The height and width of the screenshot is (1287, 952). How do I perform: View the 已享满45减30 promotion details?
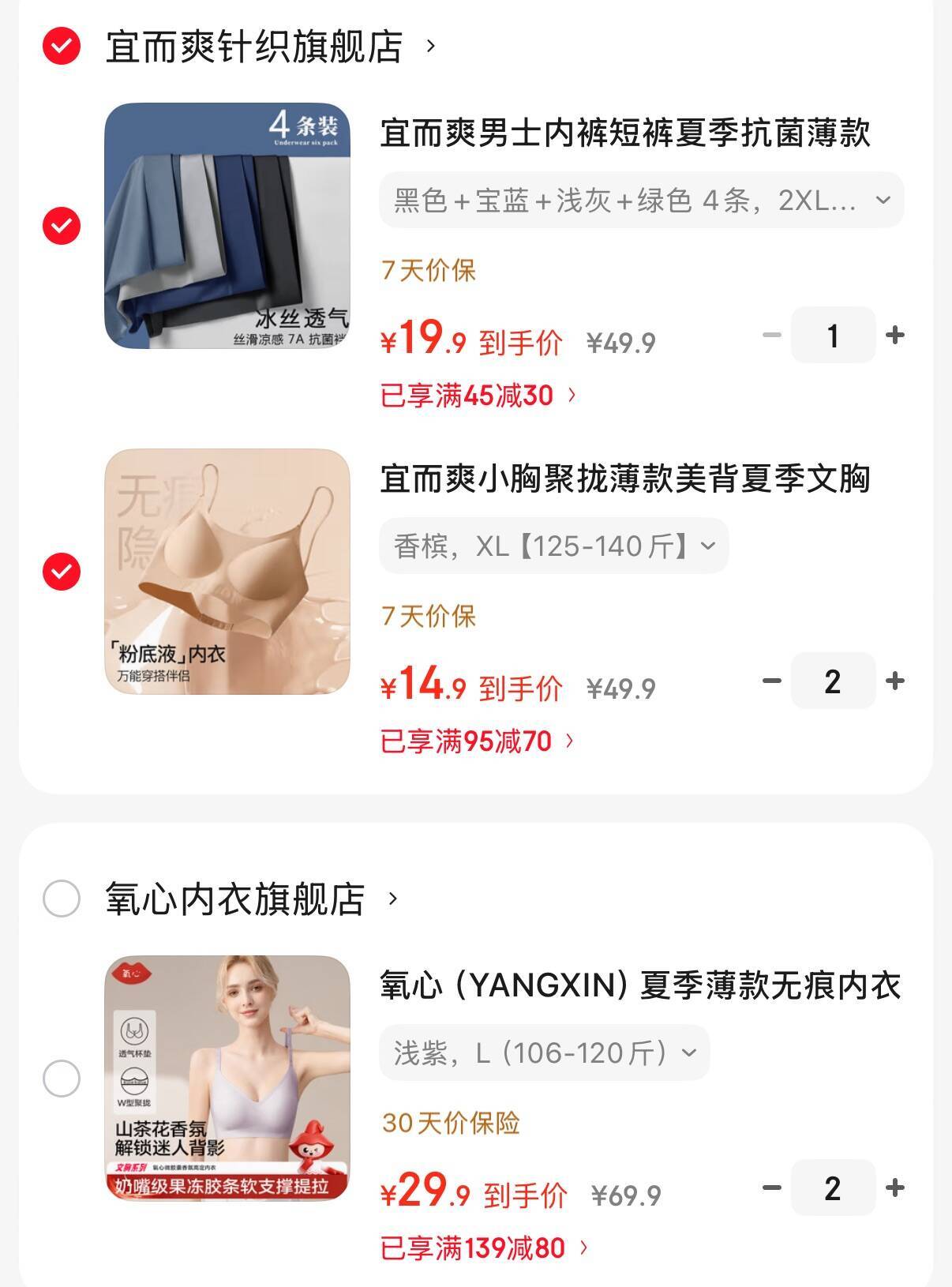(x=478, y=395)
